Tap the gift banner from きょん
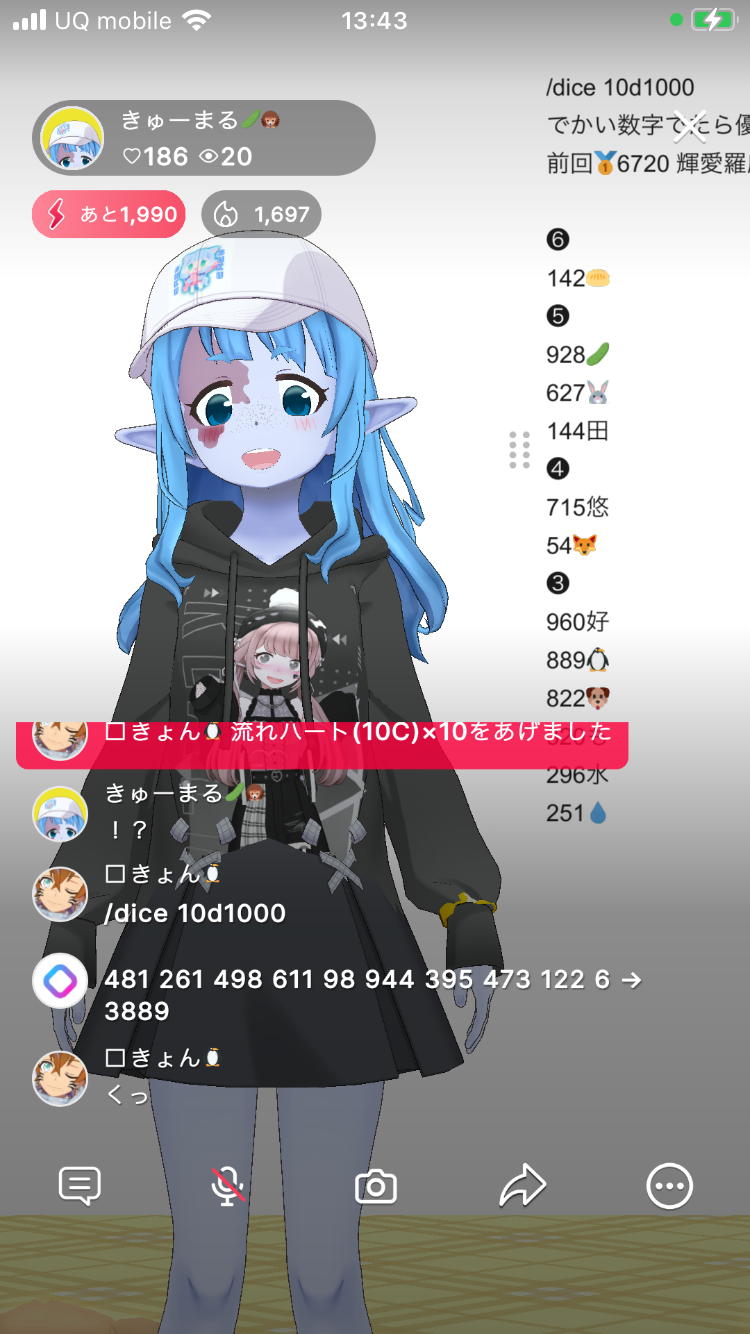Viewport: 750px width, 1334px height. coord(322,742)
